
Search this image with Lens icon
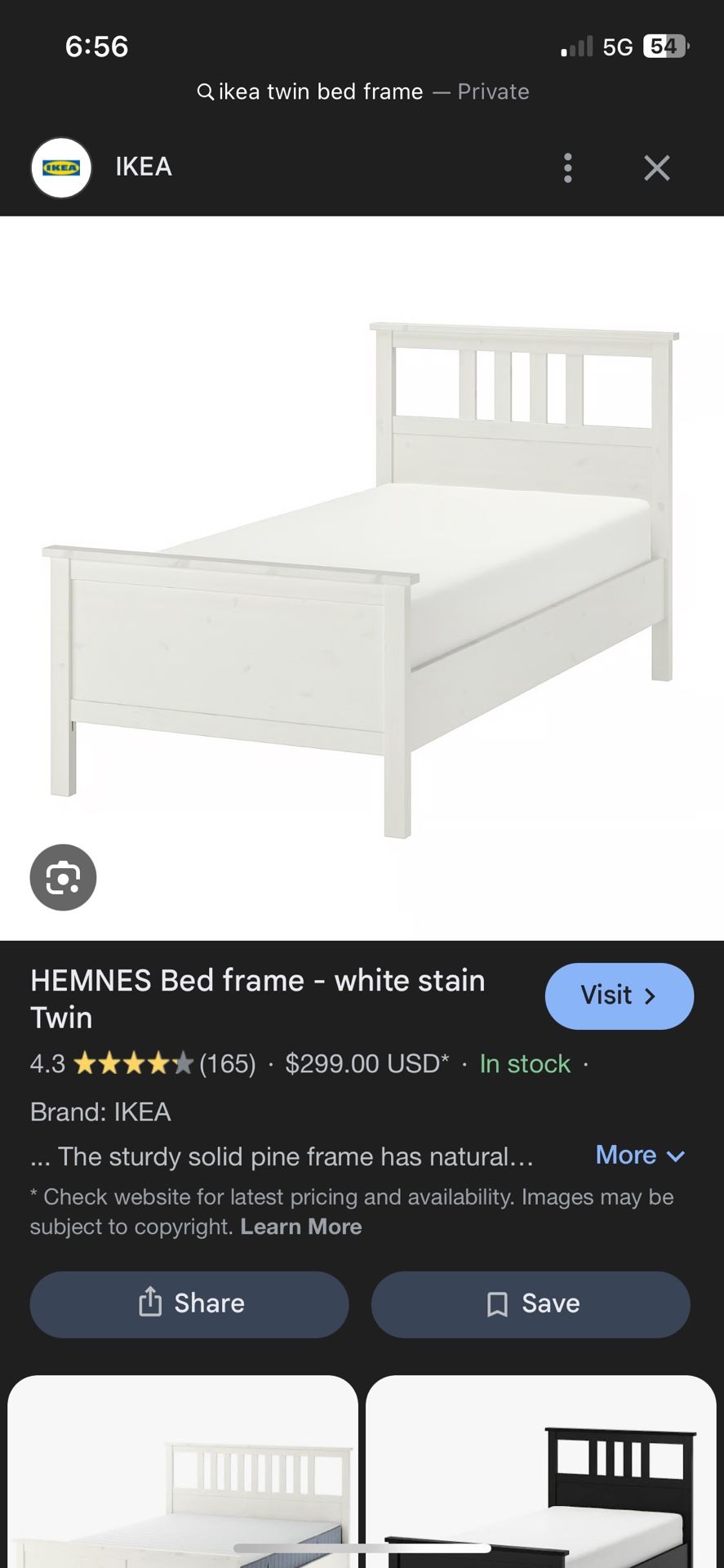click(63, 877)
